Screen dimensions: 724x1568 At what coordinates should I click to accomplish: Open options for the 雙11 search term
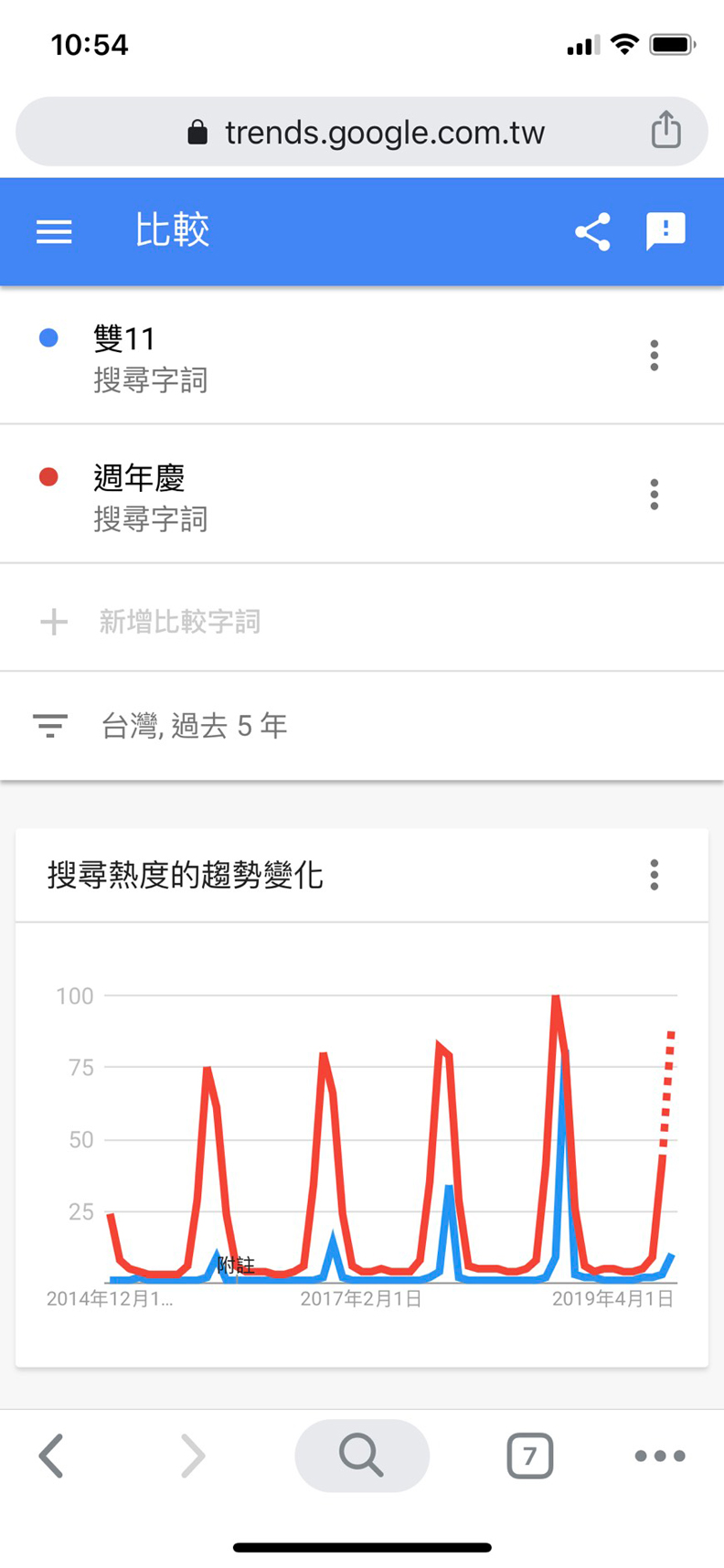(x=654, y=356)
